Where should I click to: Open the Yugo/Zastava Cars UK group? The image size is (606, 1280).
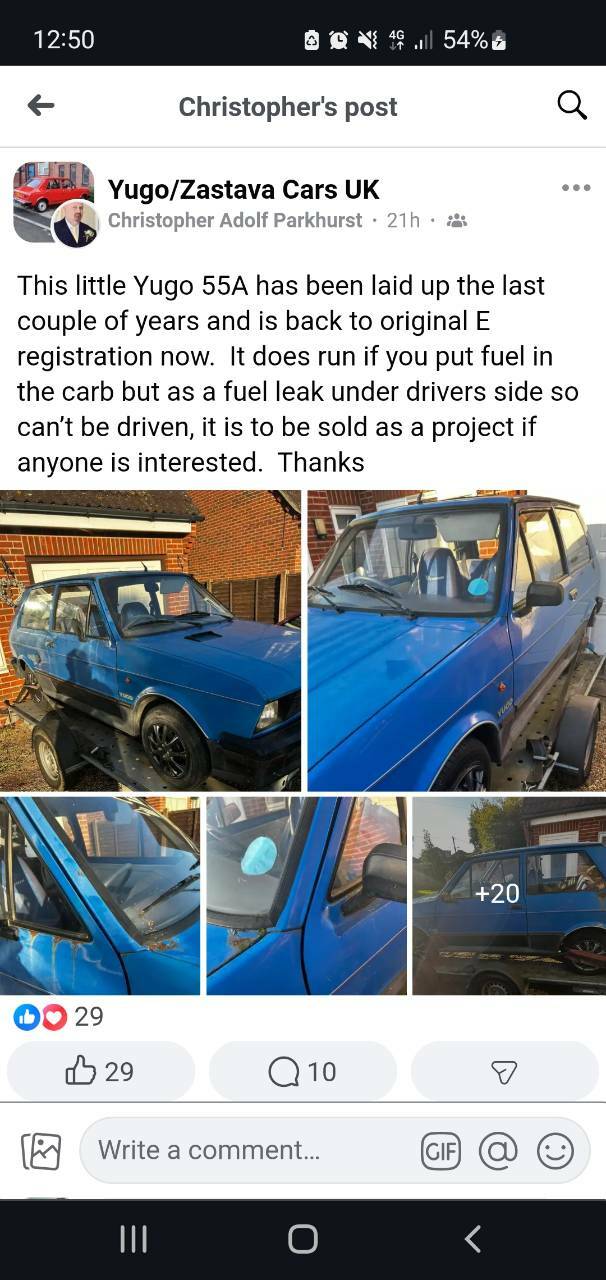coord(243,189)
